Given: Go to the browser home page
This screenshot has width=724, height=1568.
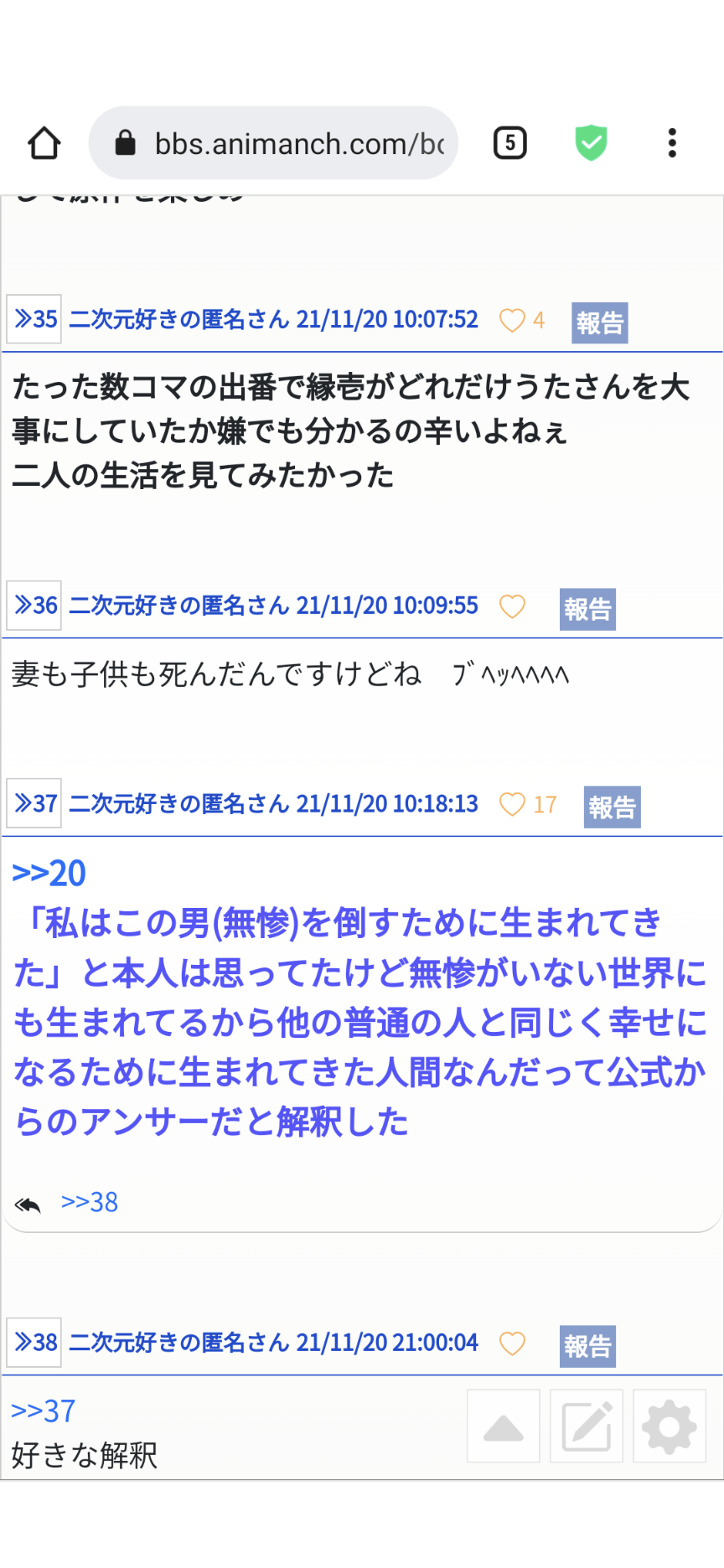Looking at the screenshot, I should 44,143.
